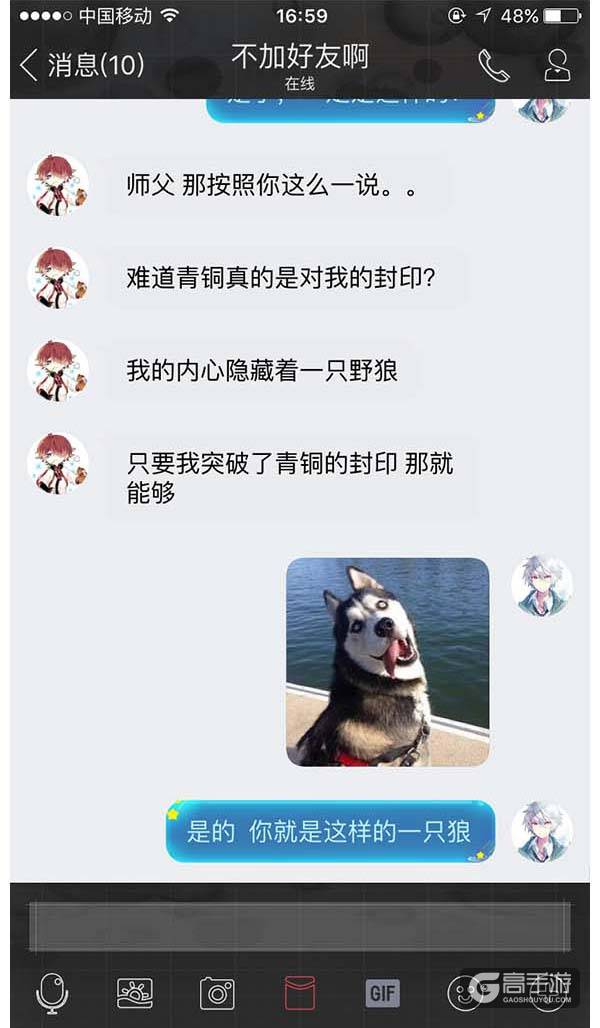Open the GIF picker
600x1028 pixels.
(382, 993)
